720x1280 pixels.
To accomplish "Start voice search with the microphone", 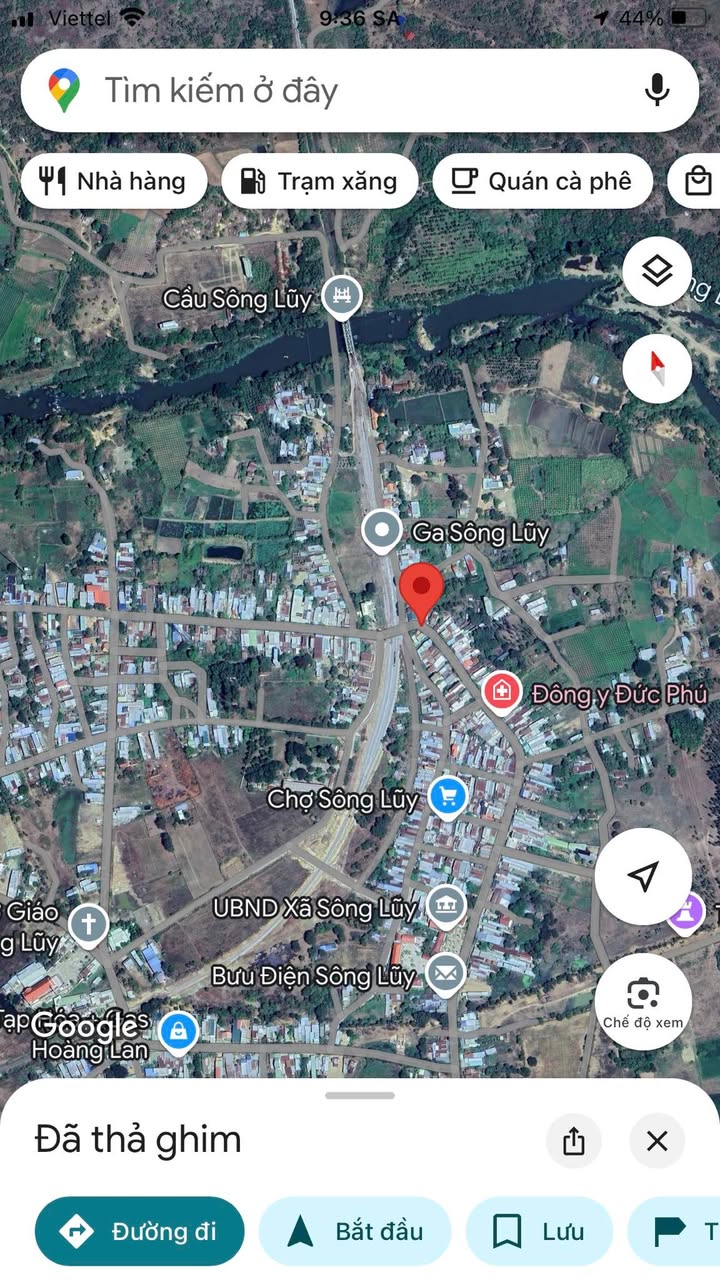I will tap(656, 91).
